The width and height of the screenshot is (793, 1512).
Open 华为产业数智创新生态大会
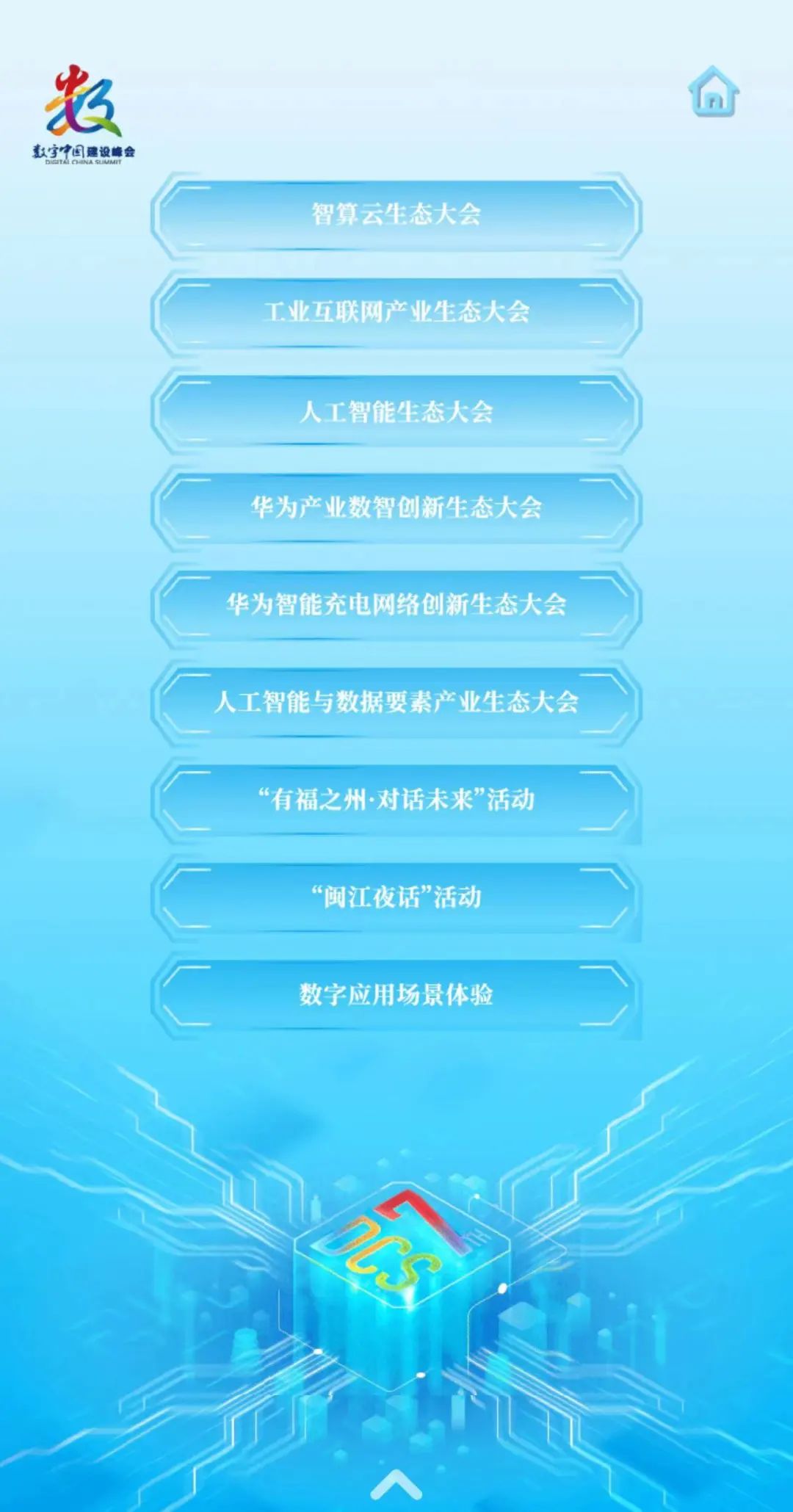[396, 507]
